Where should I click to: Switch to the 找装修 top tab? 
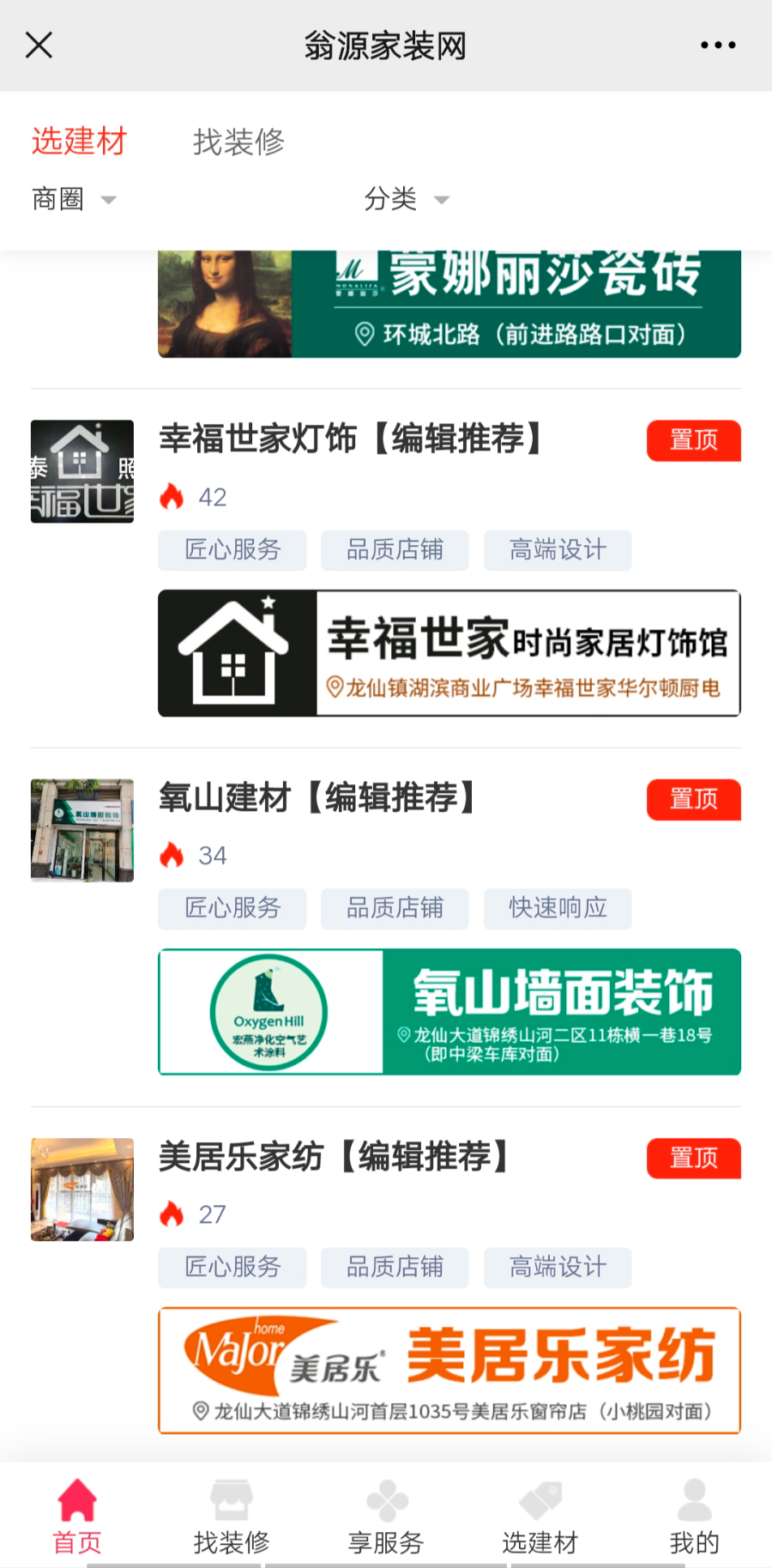tap(238, 142)
